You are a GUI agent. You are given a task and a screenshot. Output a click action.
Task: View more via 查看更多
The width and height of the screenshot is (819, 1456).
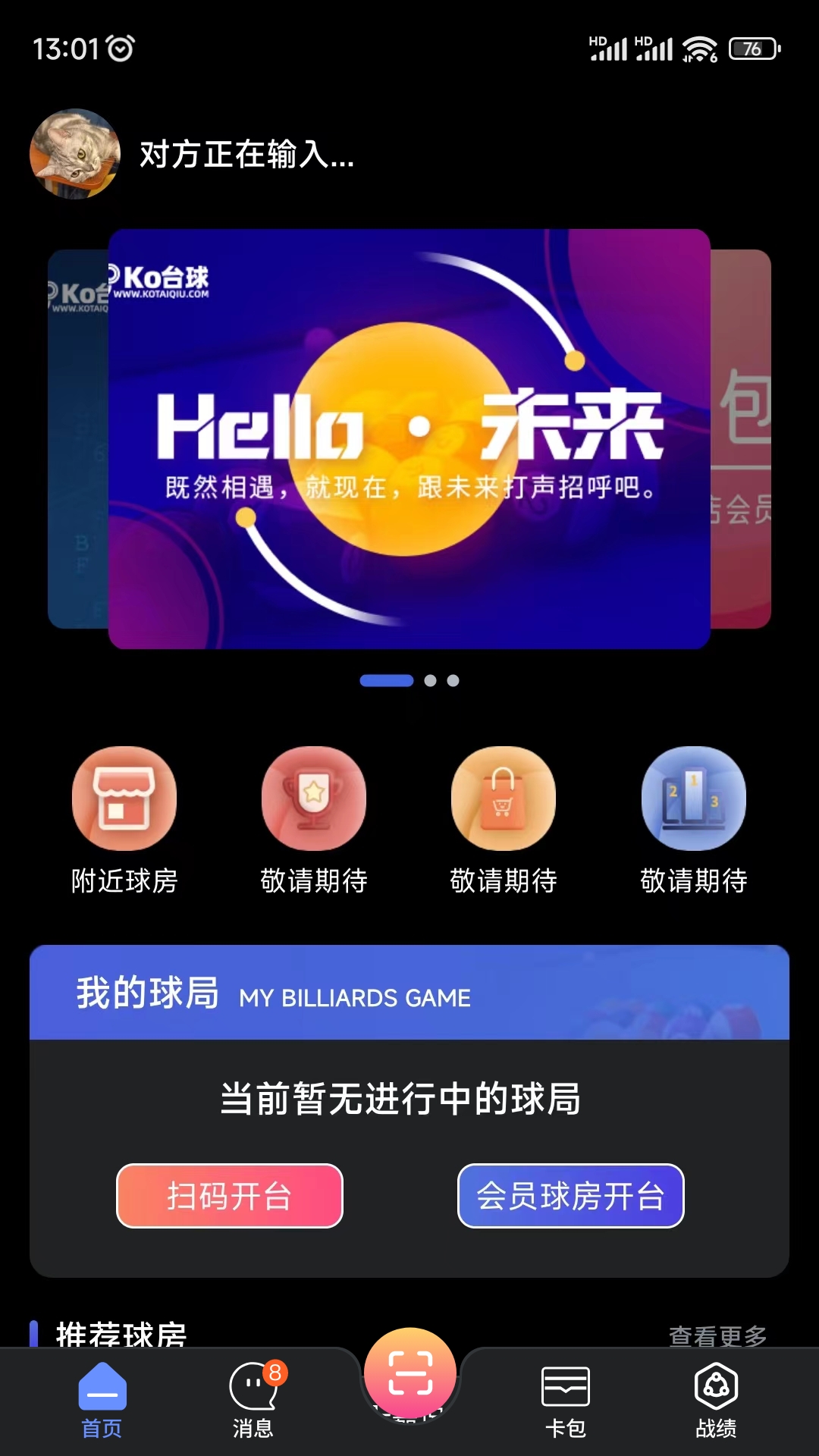point(717,1335)
